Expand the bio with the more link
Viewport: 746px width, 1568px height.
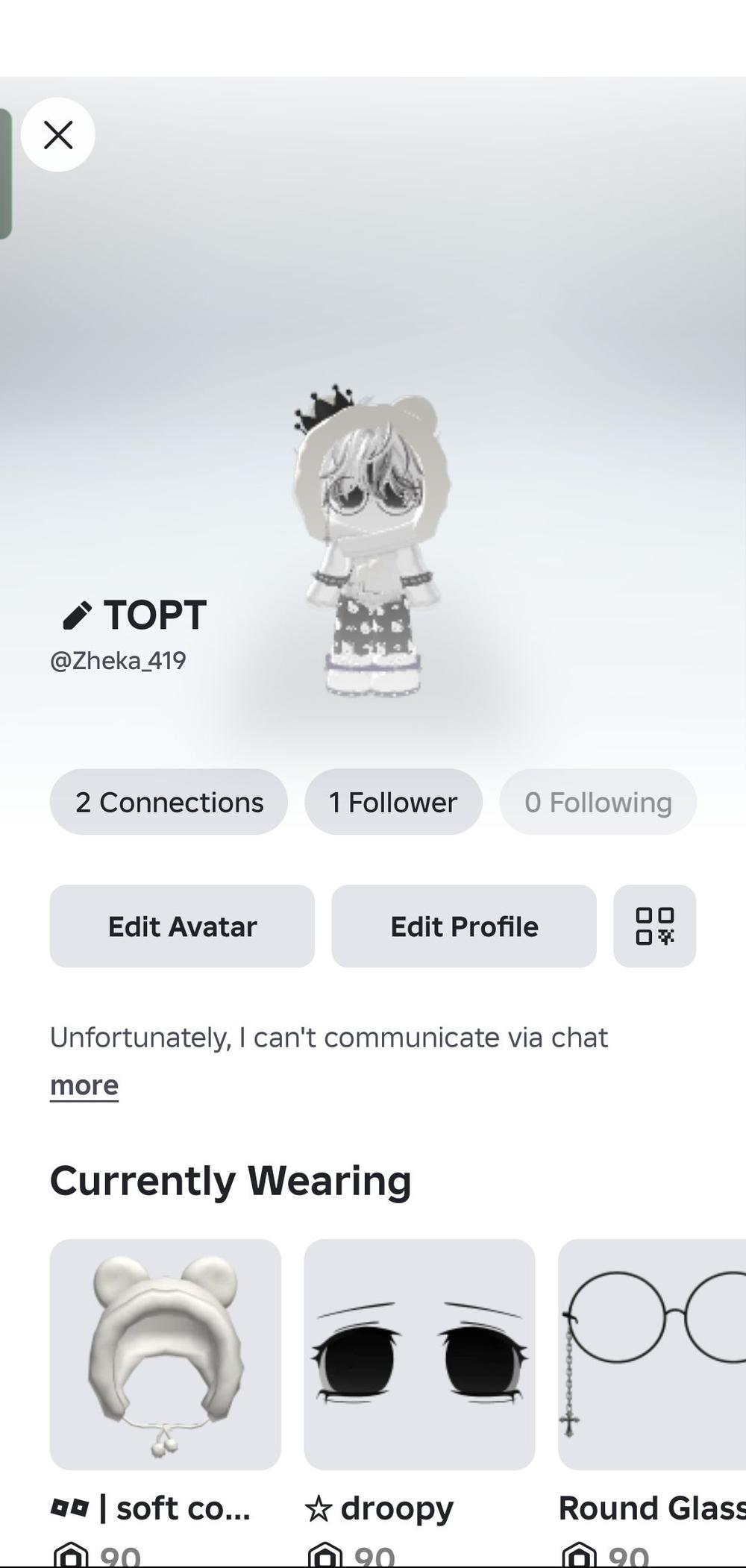(x=84, y=1085)
